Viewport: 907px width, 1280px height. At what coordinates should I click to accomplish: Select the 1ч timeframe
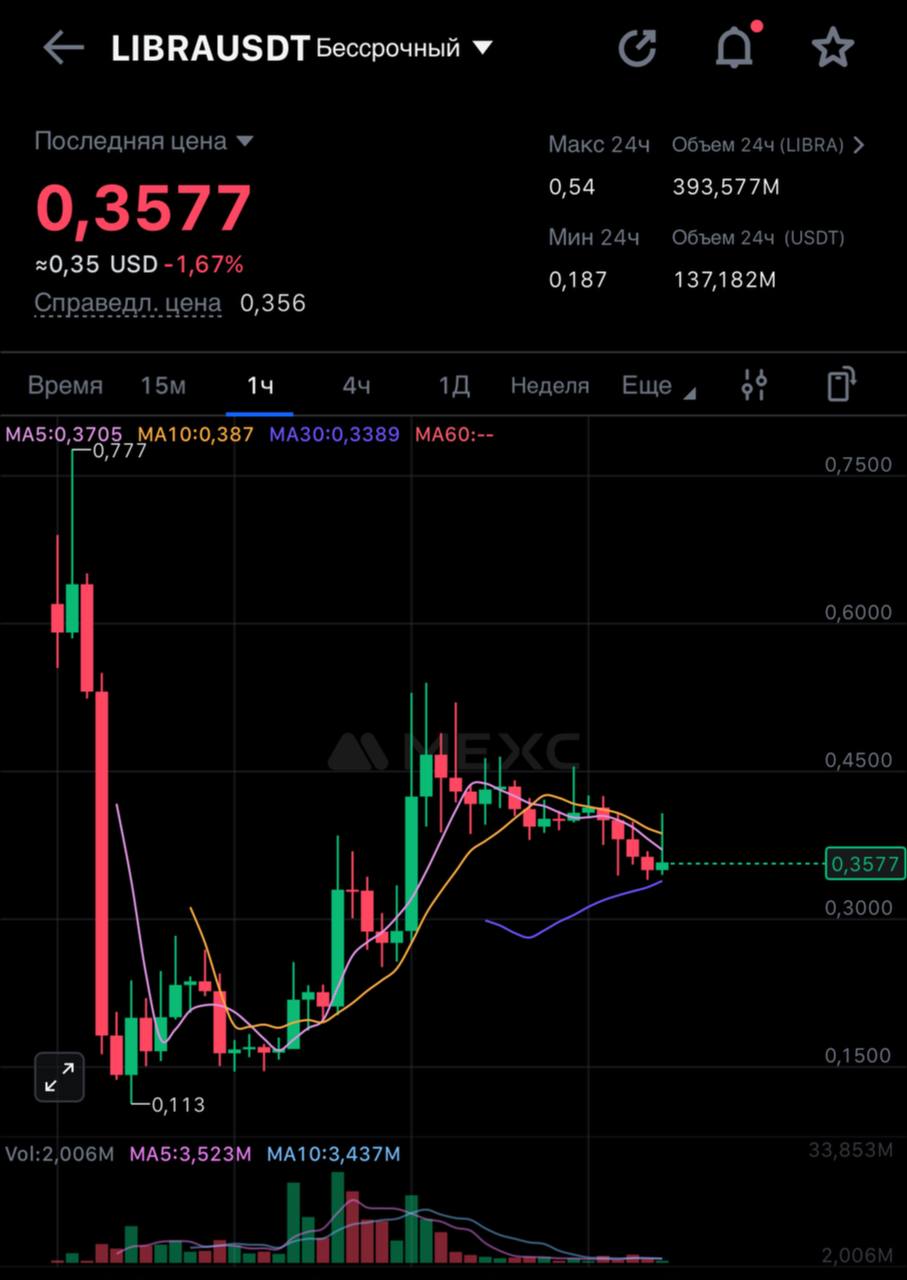coord(260,386)
